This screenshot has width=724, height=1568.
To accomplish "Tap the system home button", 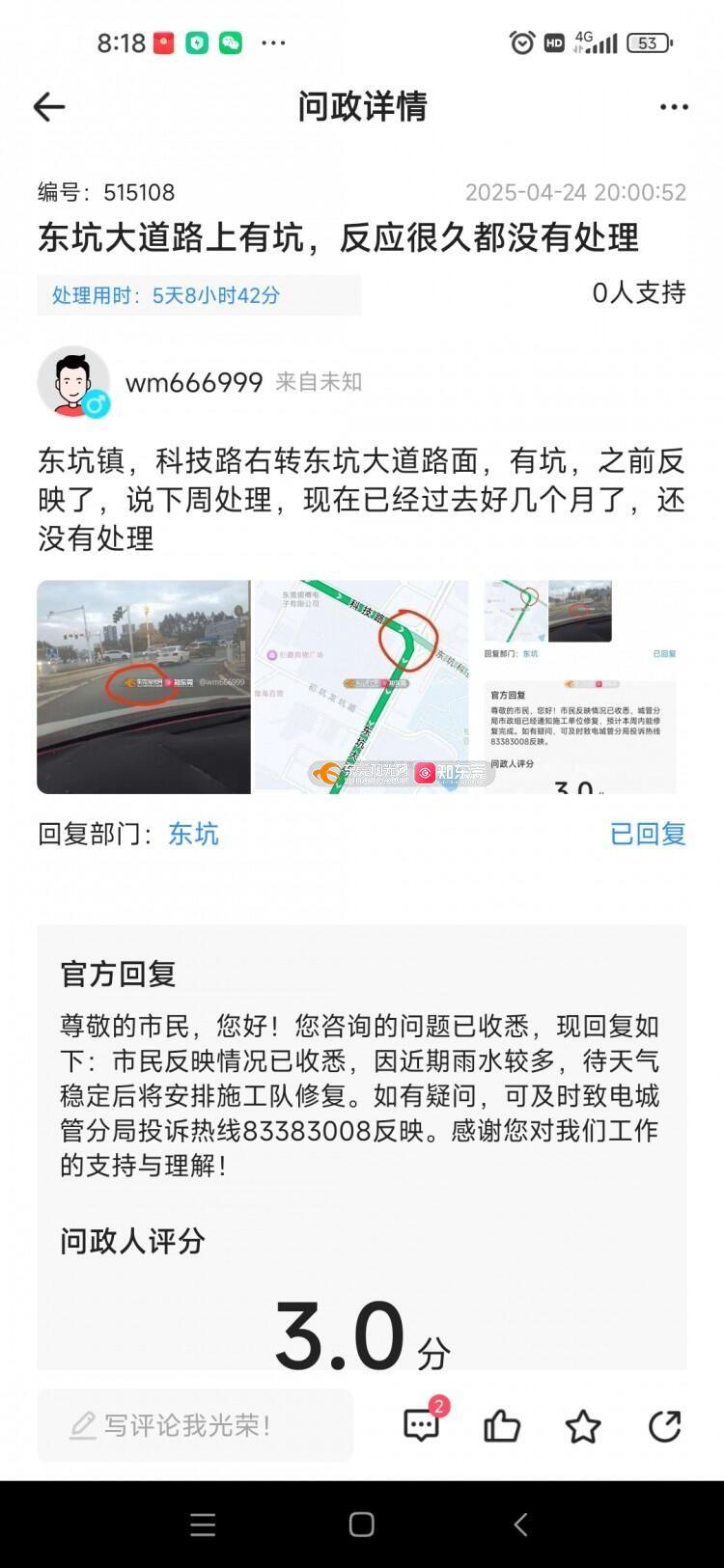I will click(361, 1525).
